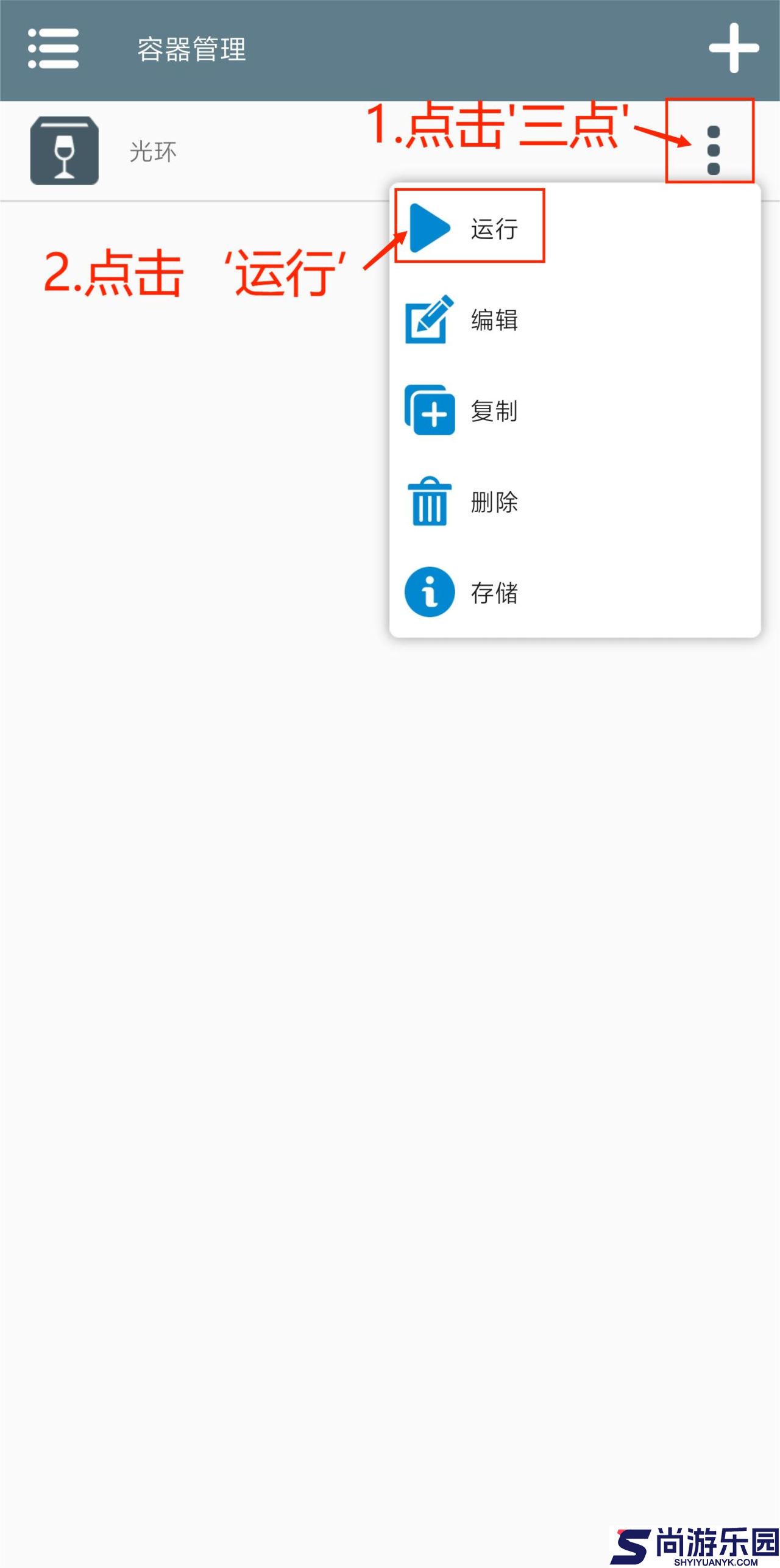Screen dimensions: 780x1568
Task: Choose 编辑 to edit the container
Action: (469, 319)
